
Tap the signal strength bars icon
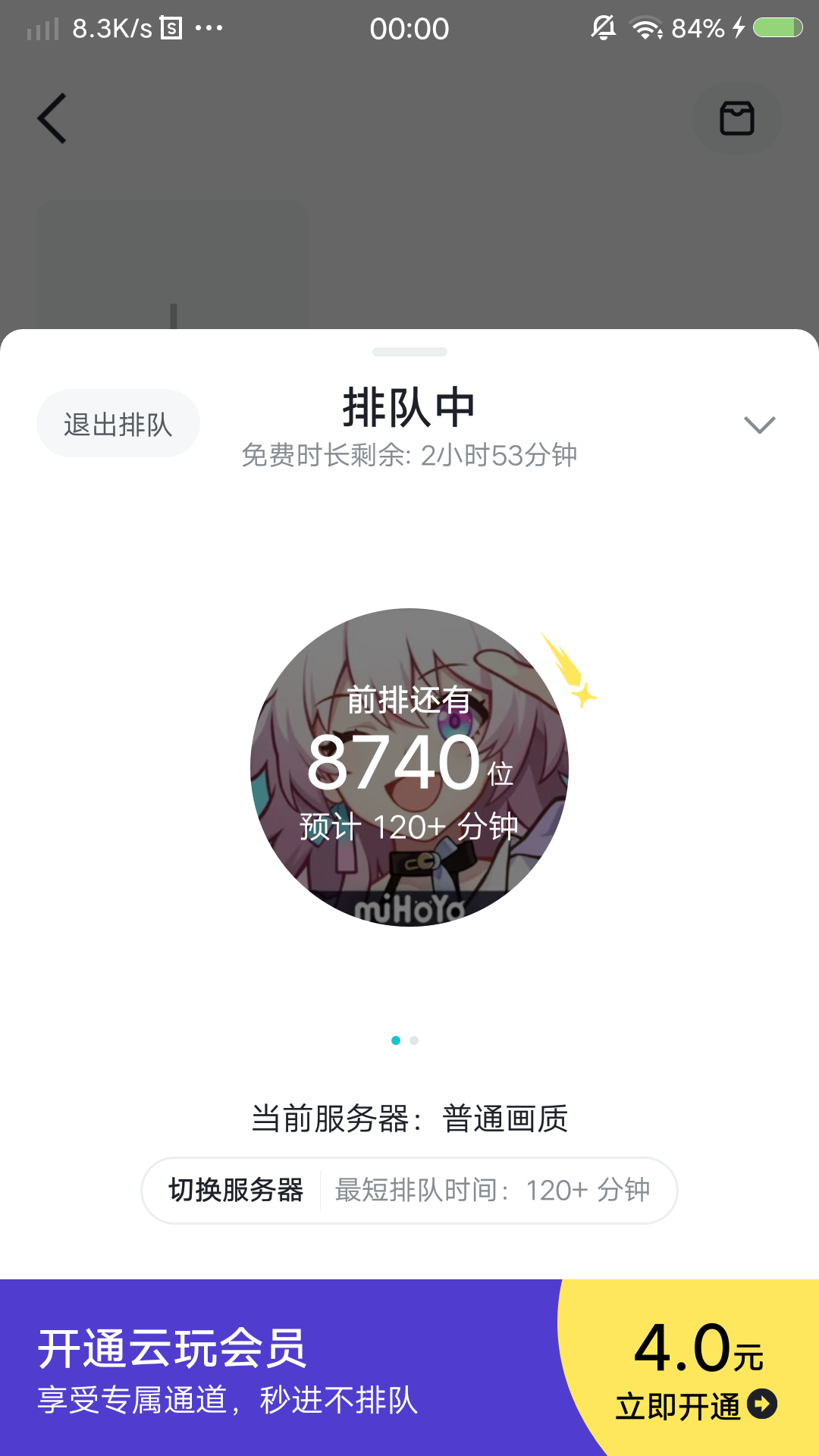[43, 29]
